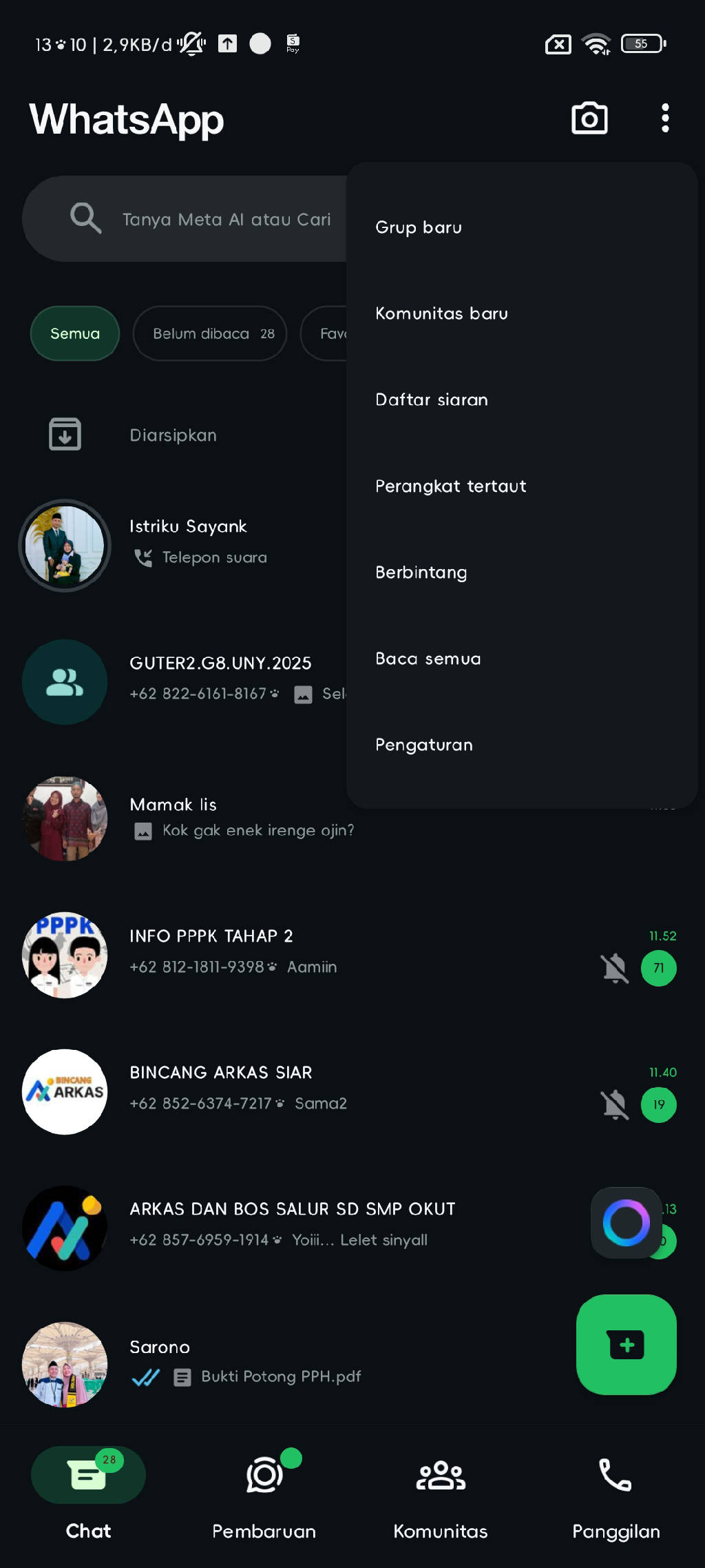Select Grup baru from the menu
This screenshot has height=1568, width=705.
[x=419, y=227]
